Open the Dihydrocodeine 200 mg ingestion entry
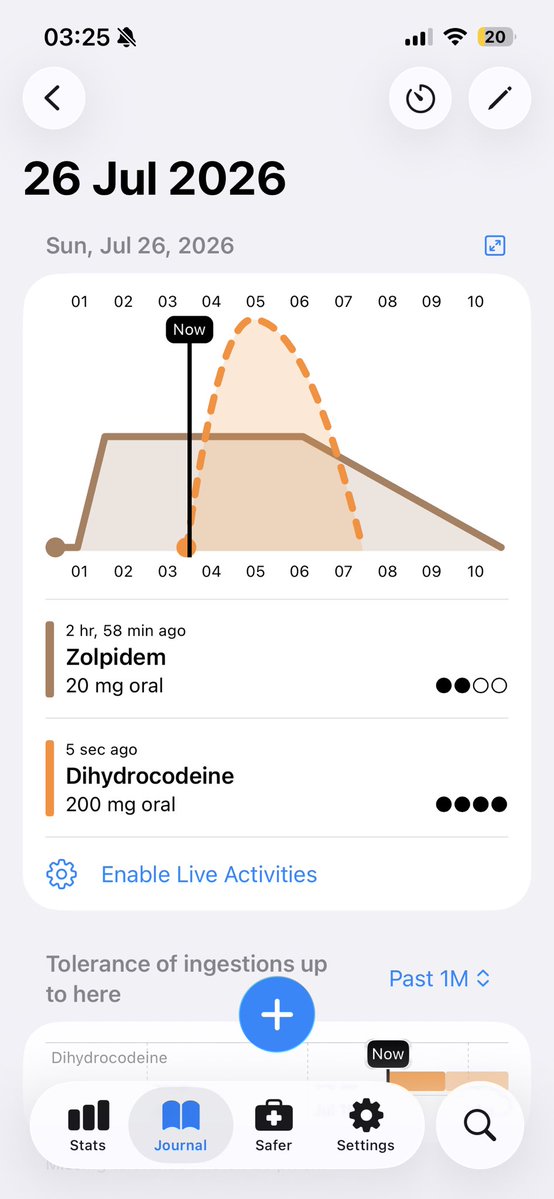Viewport: 554px width, 1199px height. click(x=277, y=778)
